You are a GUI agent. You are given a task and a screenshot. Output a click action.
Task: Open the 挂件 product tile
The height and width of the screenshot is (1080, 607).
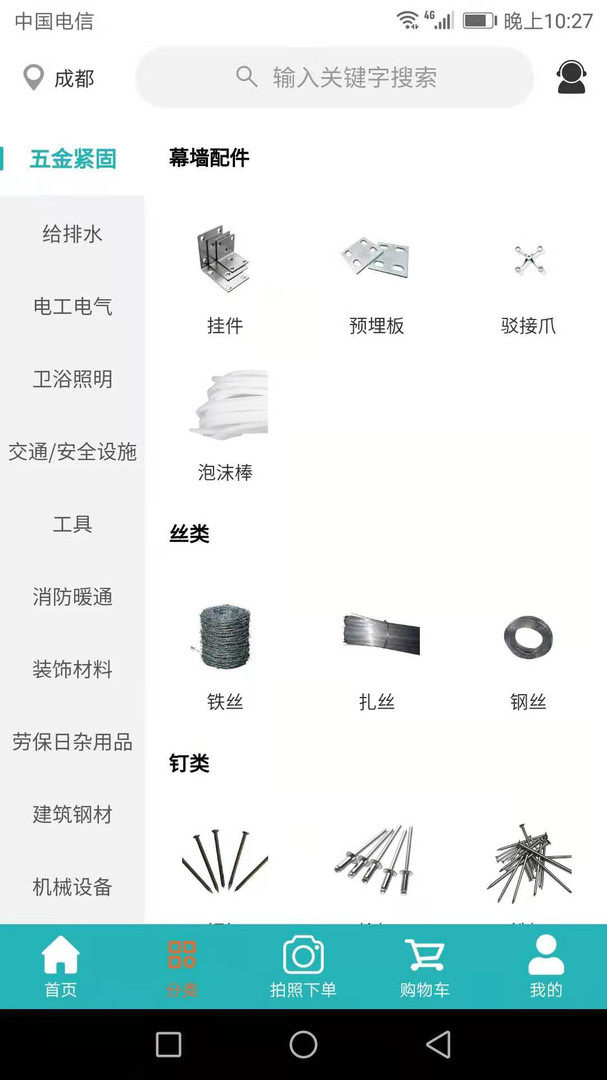tap(225, 275)
